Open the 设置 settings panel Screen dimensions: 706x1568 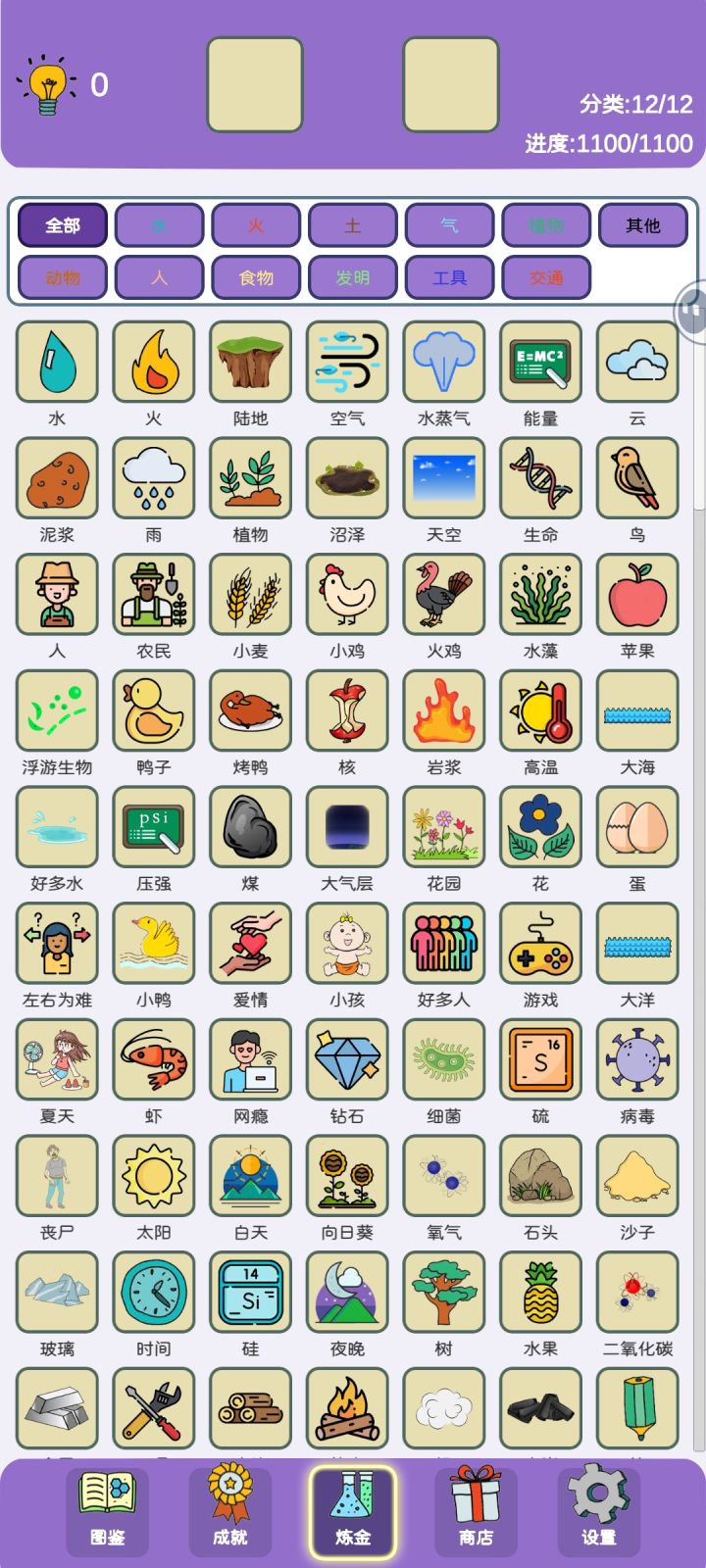click(x=598, y=1509)
